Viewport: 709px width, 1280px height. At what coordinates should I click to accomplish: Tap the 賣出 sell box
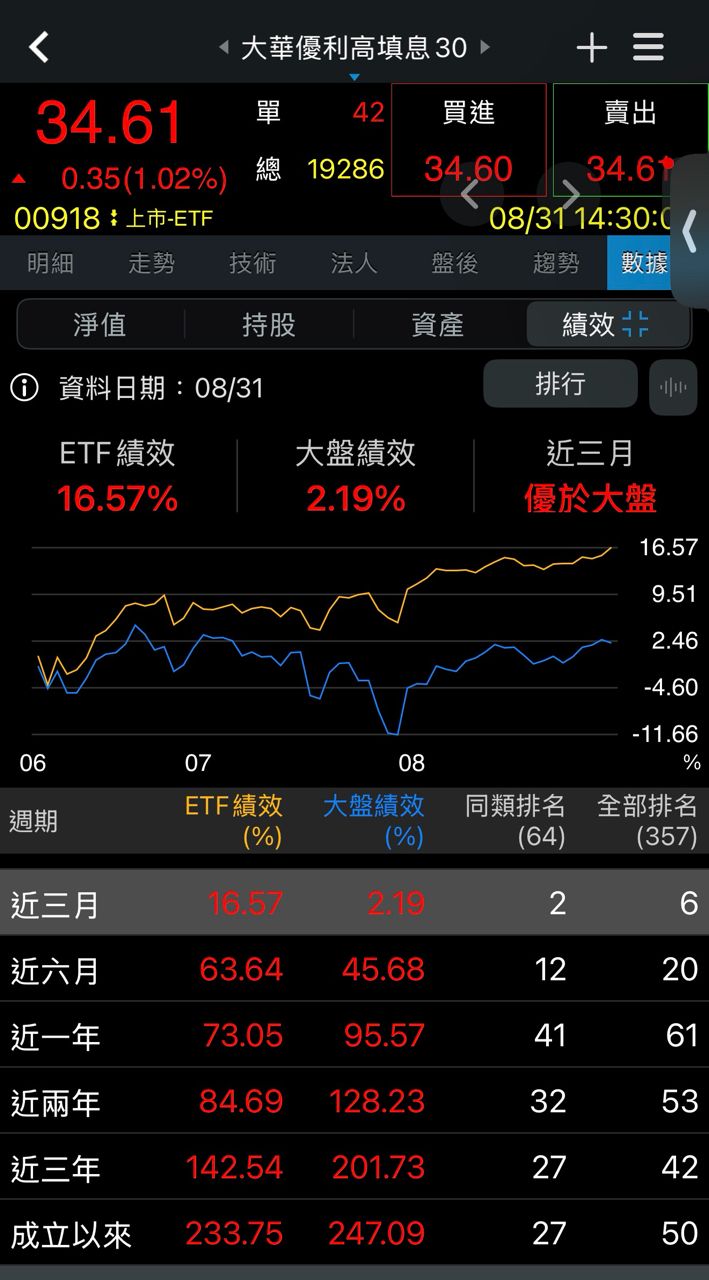[630, 140]
